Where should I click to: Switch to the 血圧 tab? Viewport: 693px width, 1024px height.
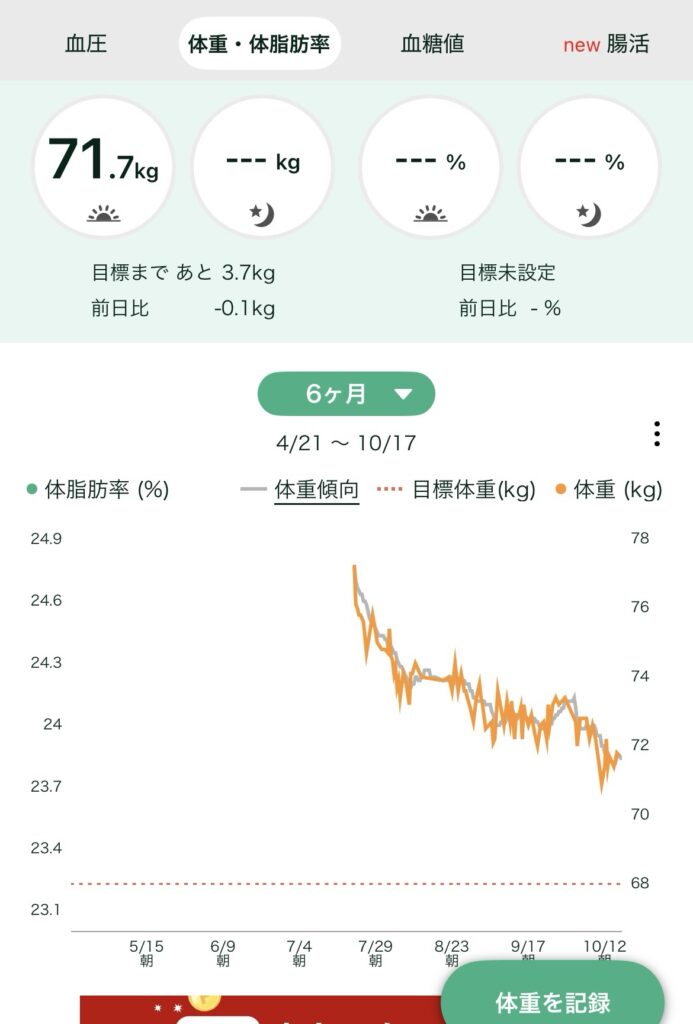[x=86, y=44]
